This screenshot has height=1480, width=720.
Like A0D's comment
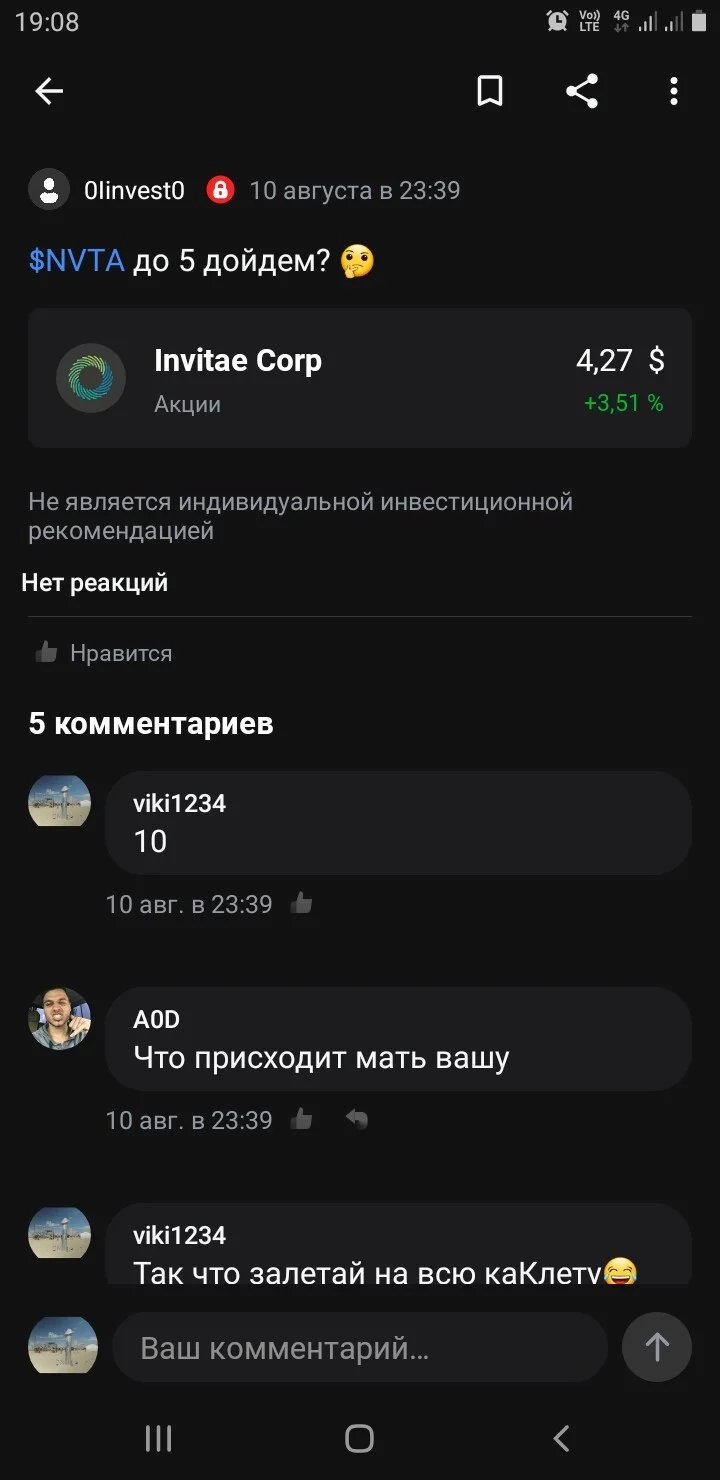(301, 1120)
